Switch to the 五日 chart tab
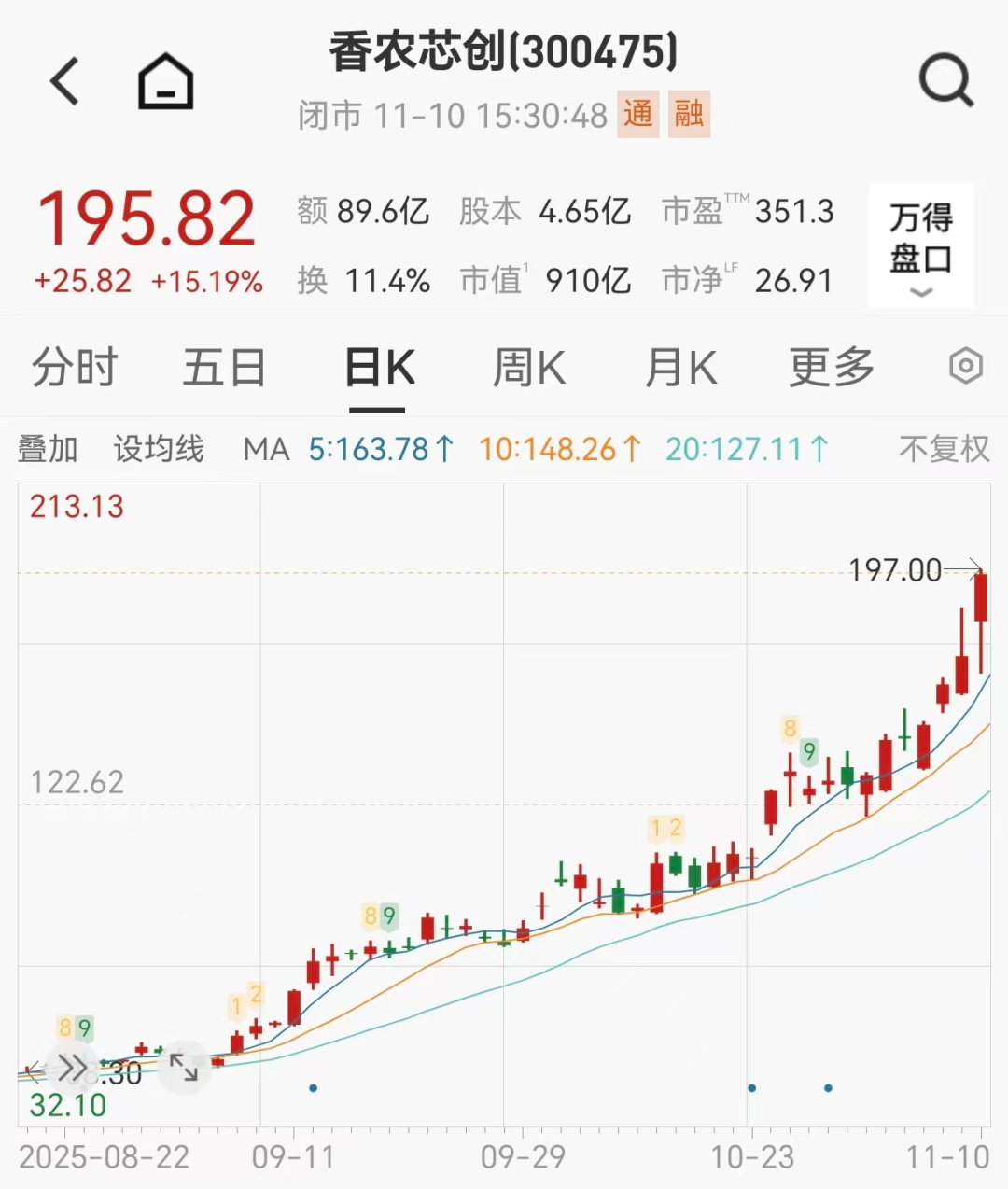The image size is (1008, 1189). [x=224, y=367]
